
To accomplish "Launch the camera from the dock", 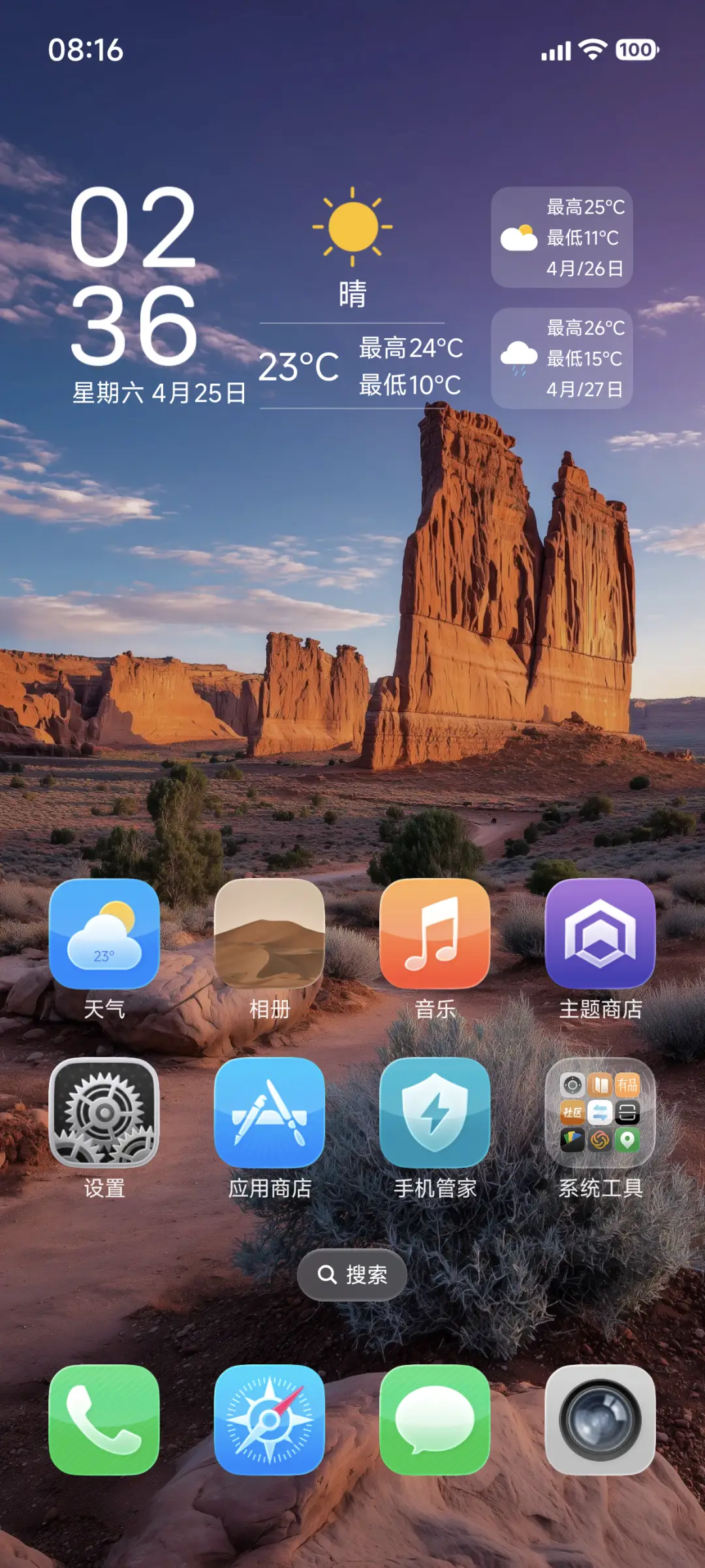I will coord(600,1419).
